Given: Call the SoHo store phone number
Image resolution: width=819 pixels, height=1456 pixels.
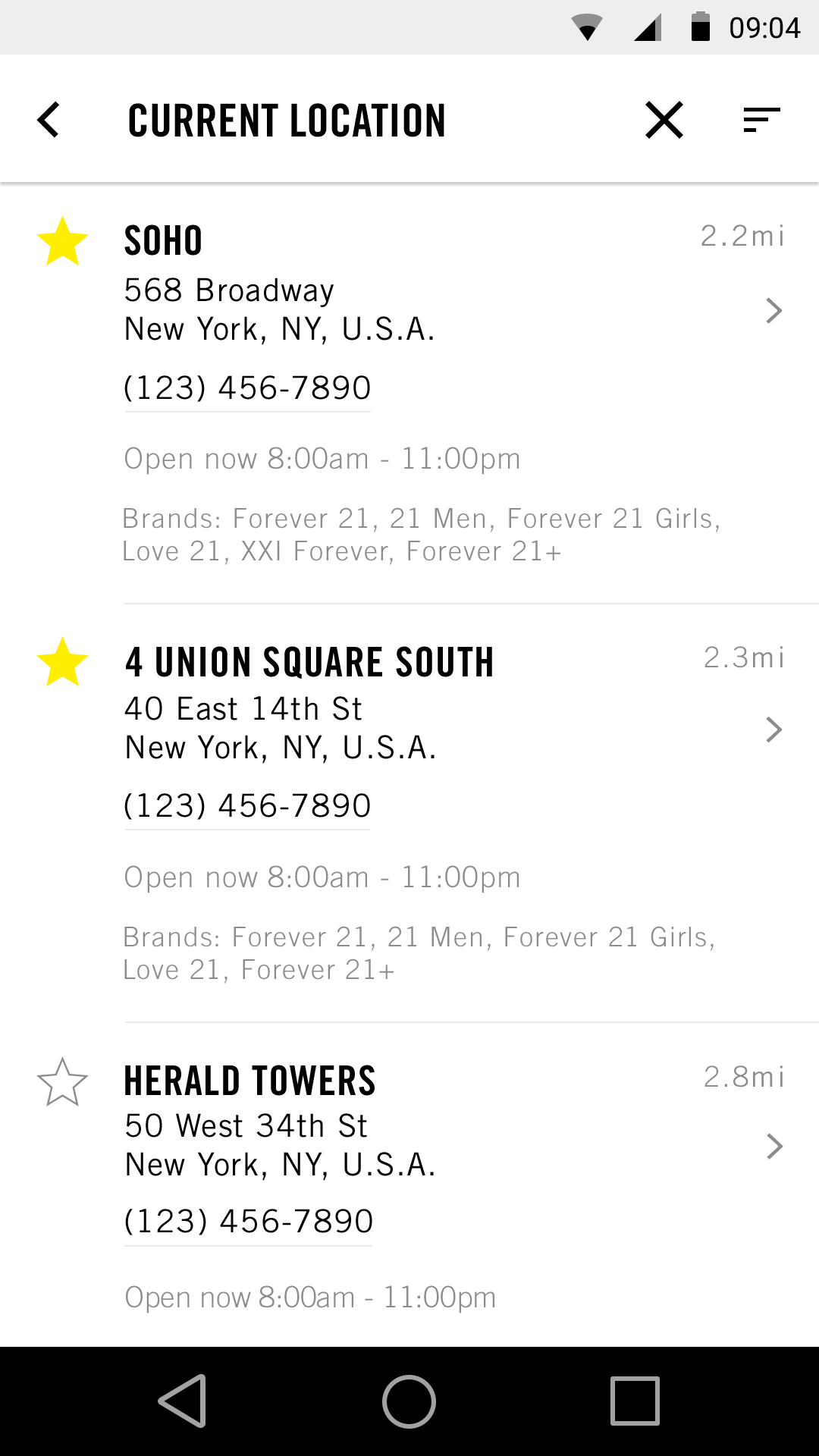Looking at the screenshot, I should [247, 388].
